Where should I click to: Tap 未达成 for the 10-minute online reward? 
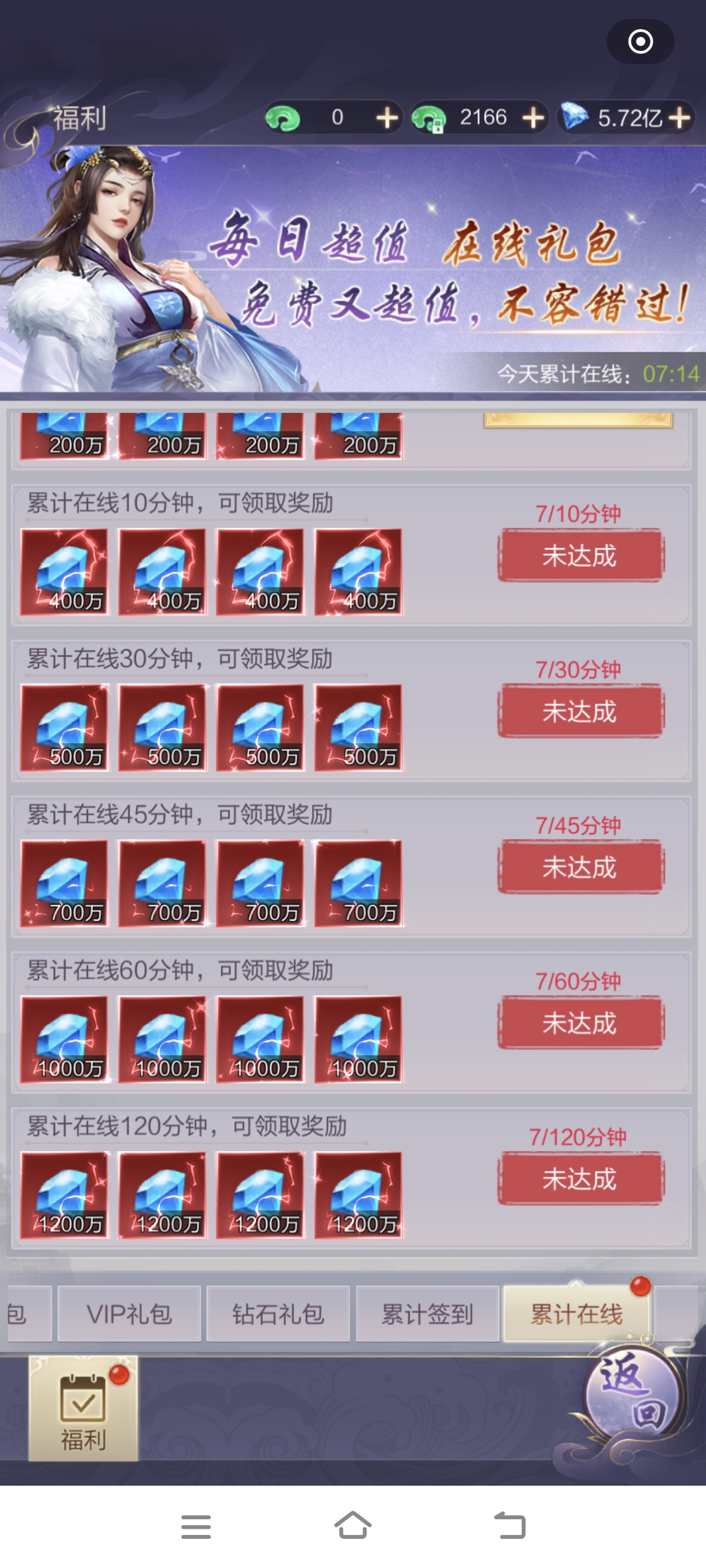tap(580, 556)
